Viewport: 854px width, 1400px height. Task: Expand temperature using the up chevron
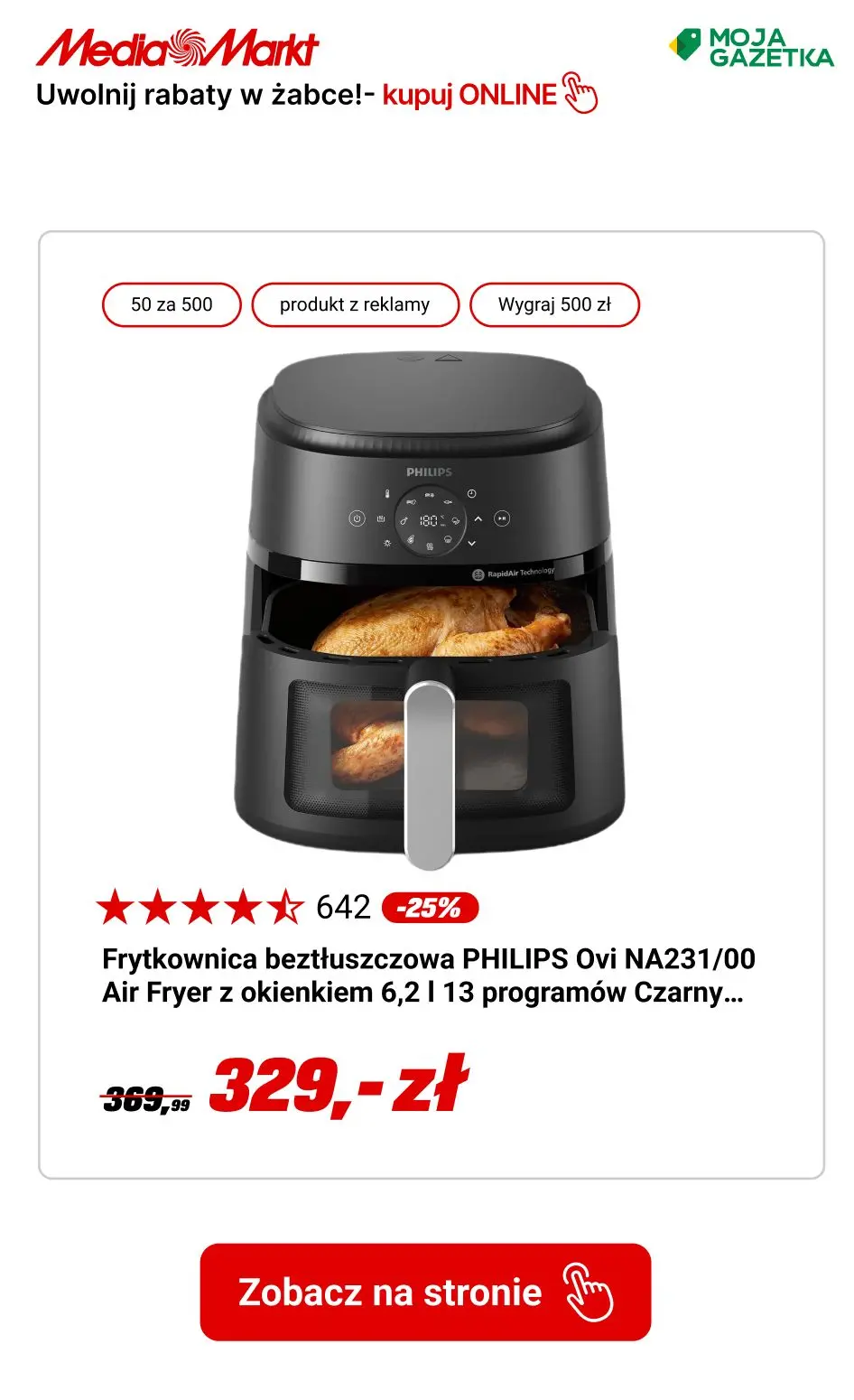(x=478, y=518)
